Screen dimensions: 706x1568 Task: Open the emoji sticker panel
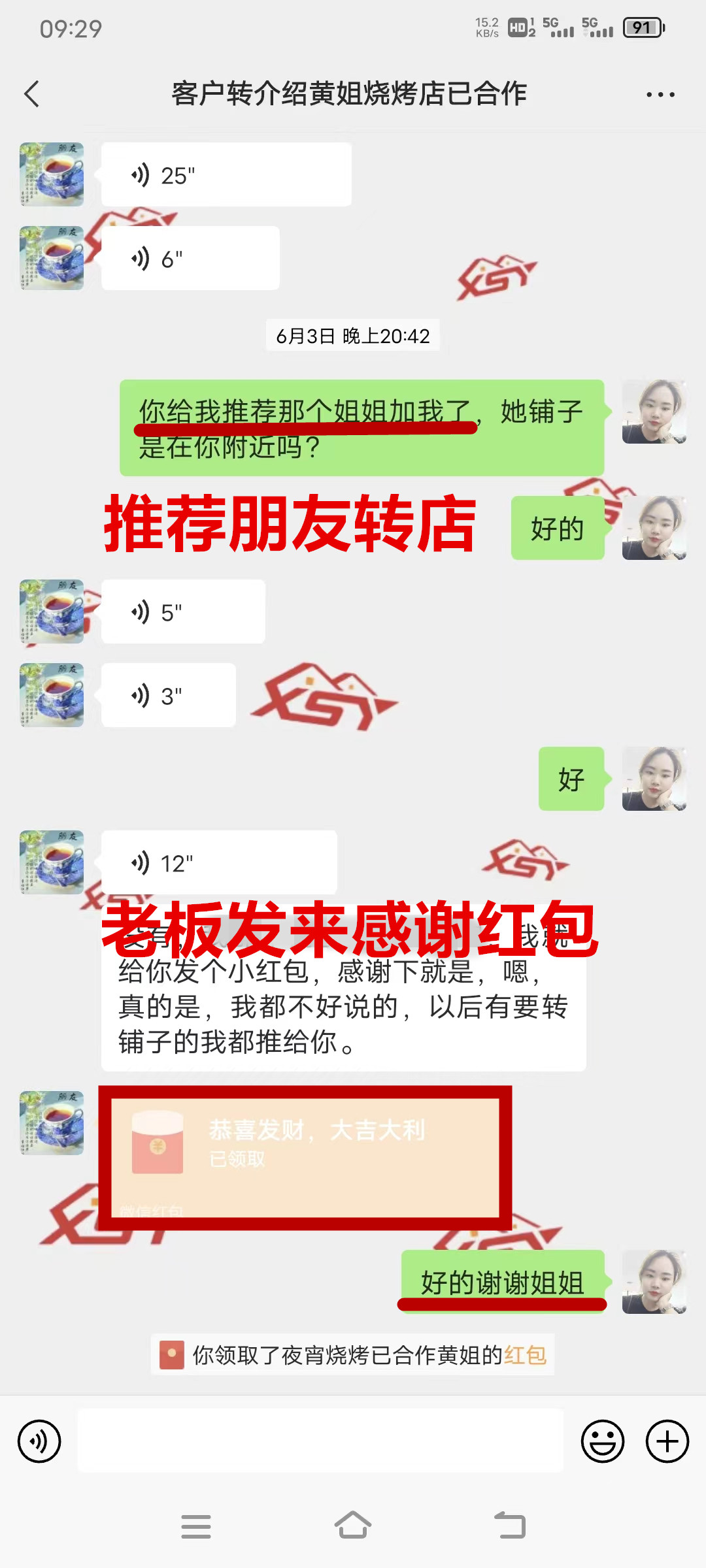tap(602, 1441)
